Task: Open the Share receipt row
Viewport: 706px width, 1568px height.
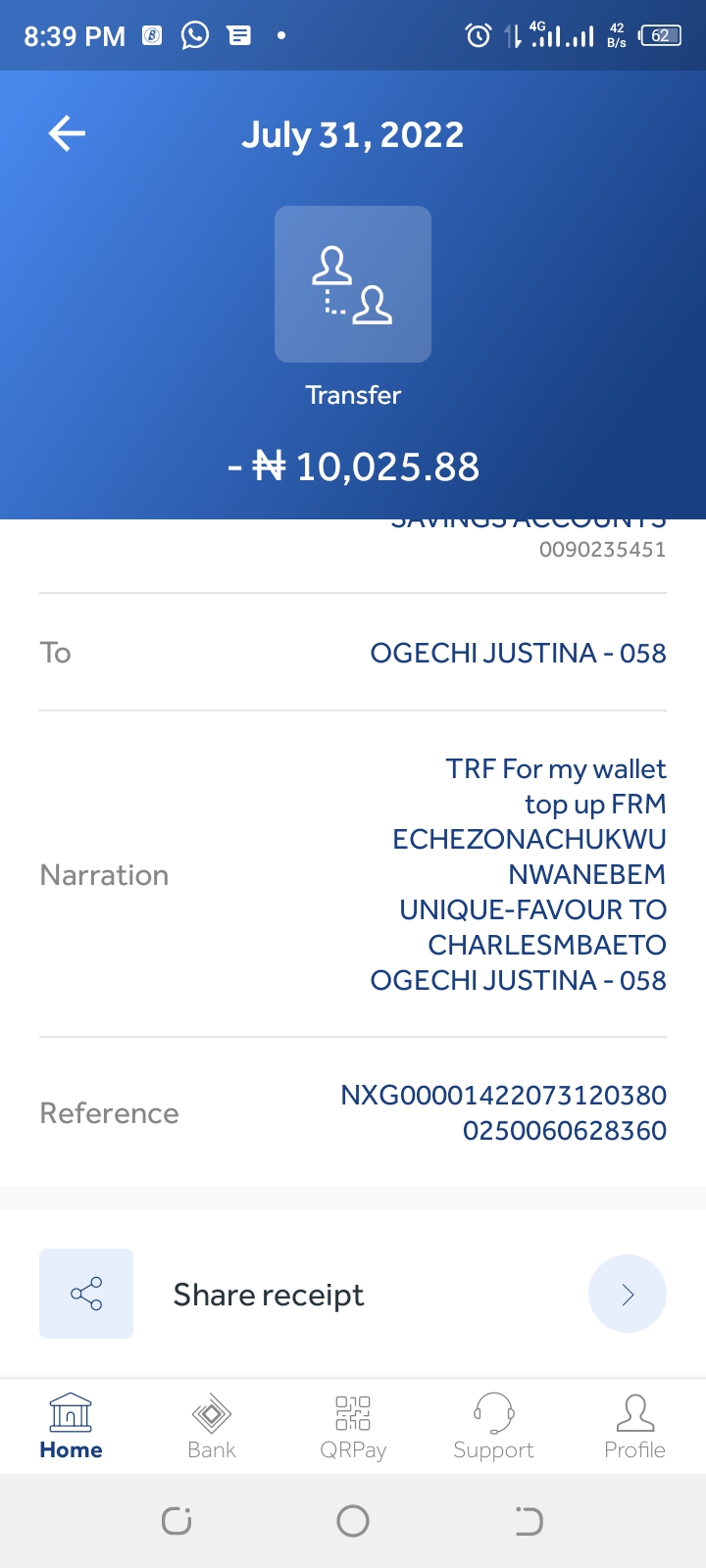Action: [353, 1294]
